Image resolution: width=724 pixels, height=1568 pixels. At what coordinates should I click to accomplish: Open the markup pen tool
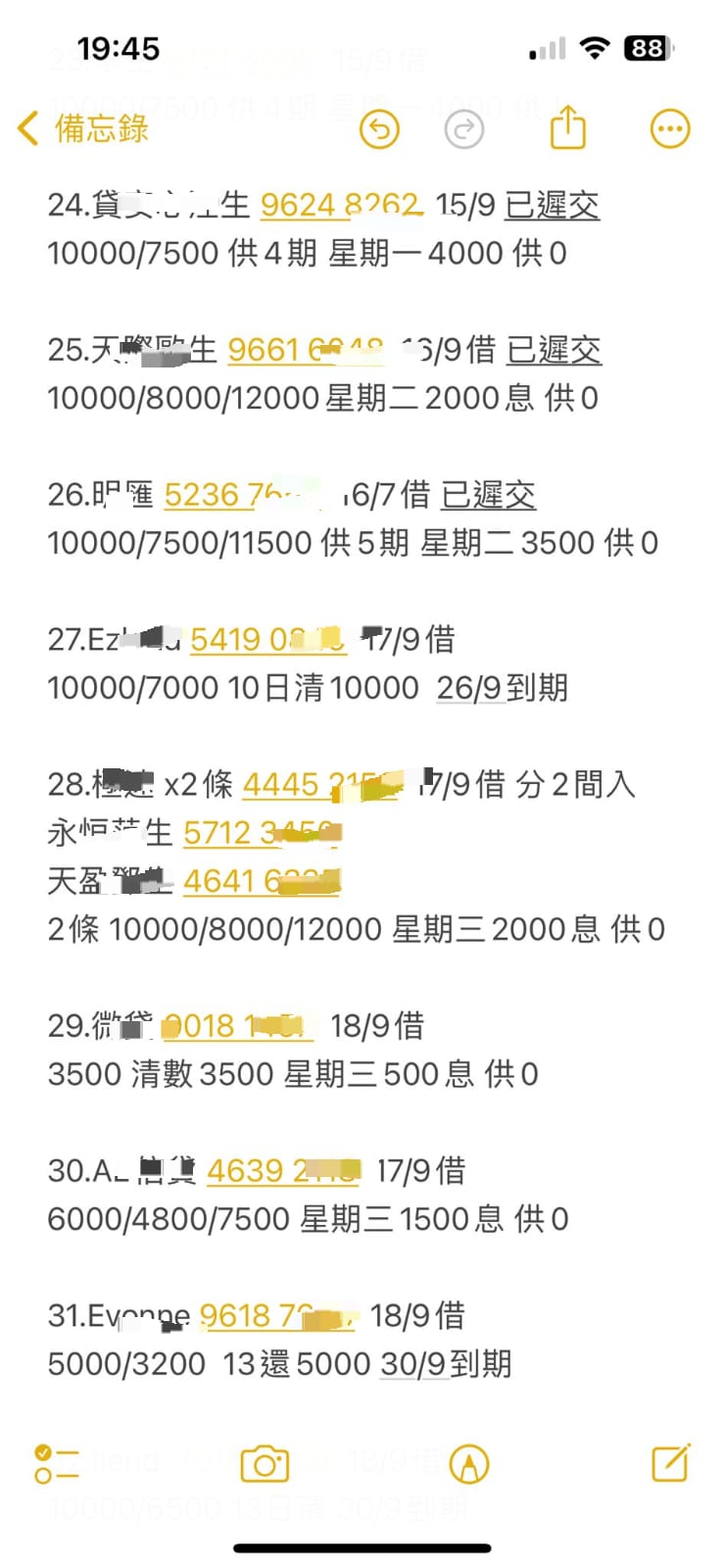click(468, 1464)
